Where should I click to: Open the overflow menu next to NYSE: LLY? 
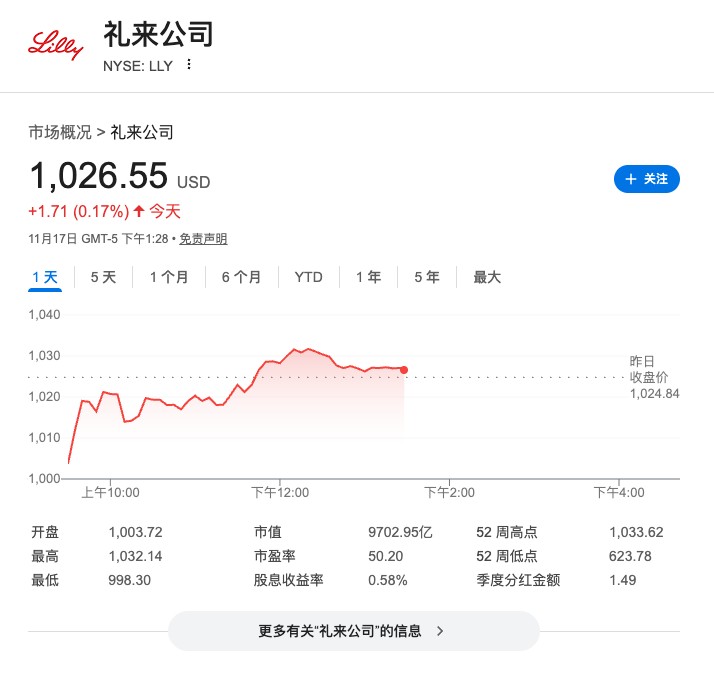[x=188, y=66]
